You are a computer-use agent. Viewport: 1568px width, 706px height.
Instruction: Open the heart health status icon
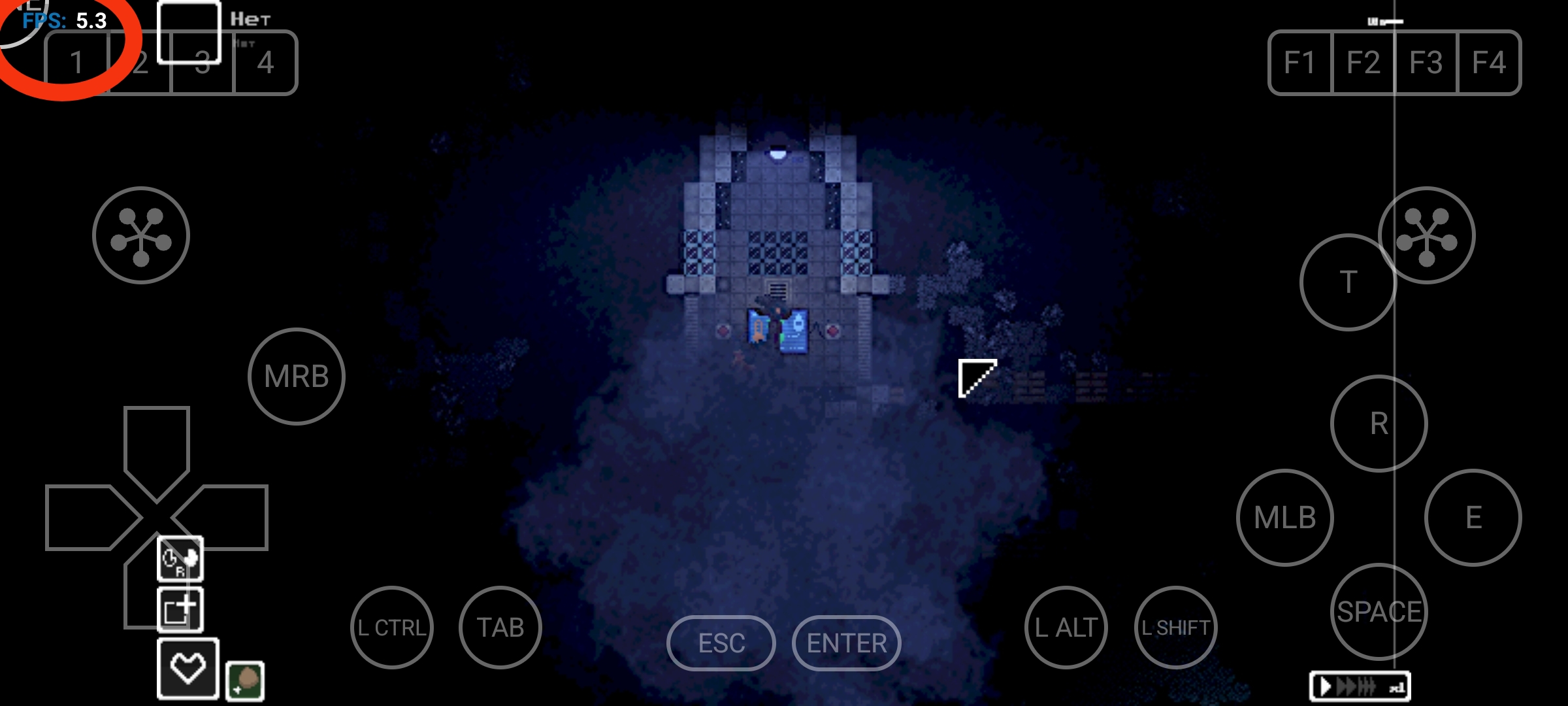188,669
